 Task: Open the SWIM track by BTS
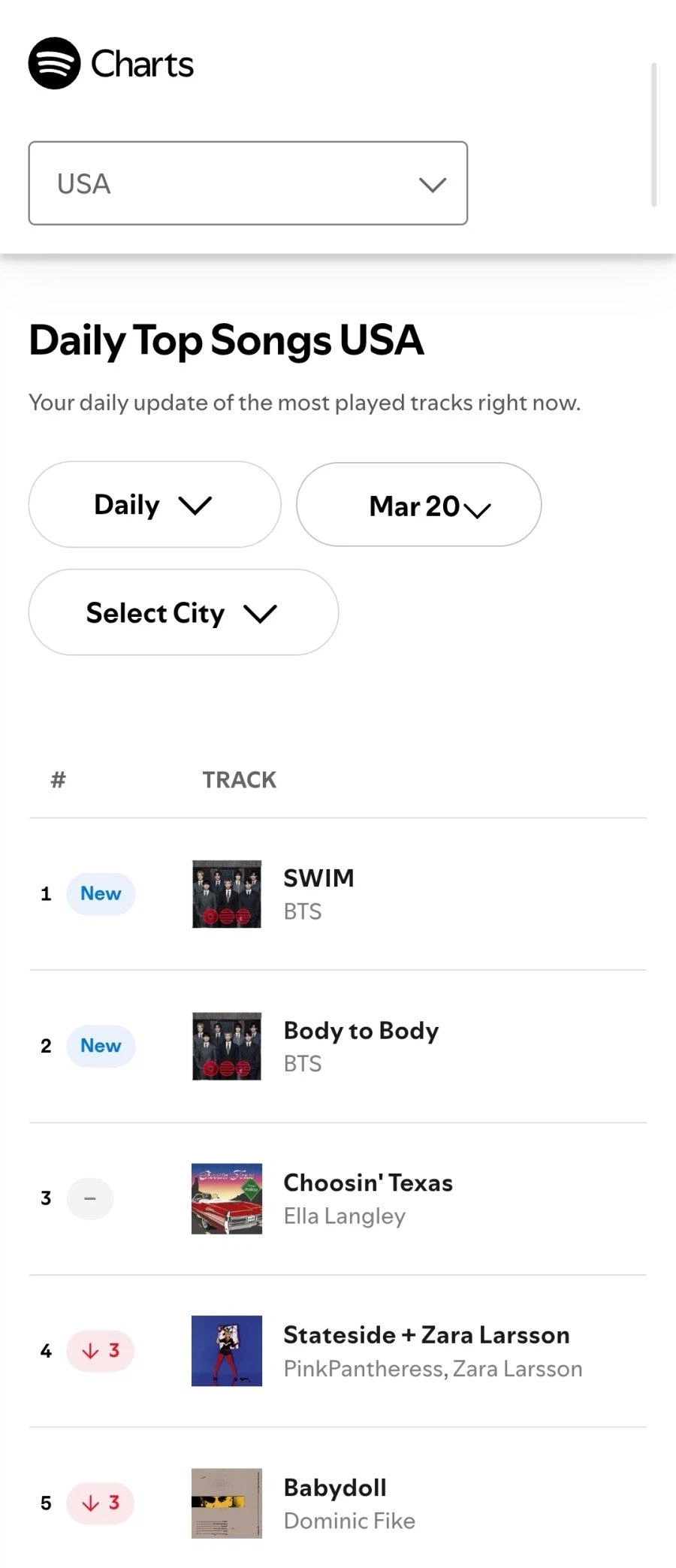tap(318, 878)
